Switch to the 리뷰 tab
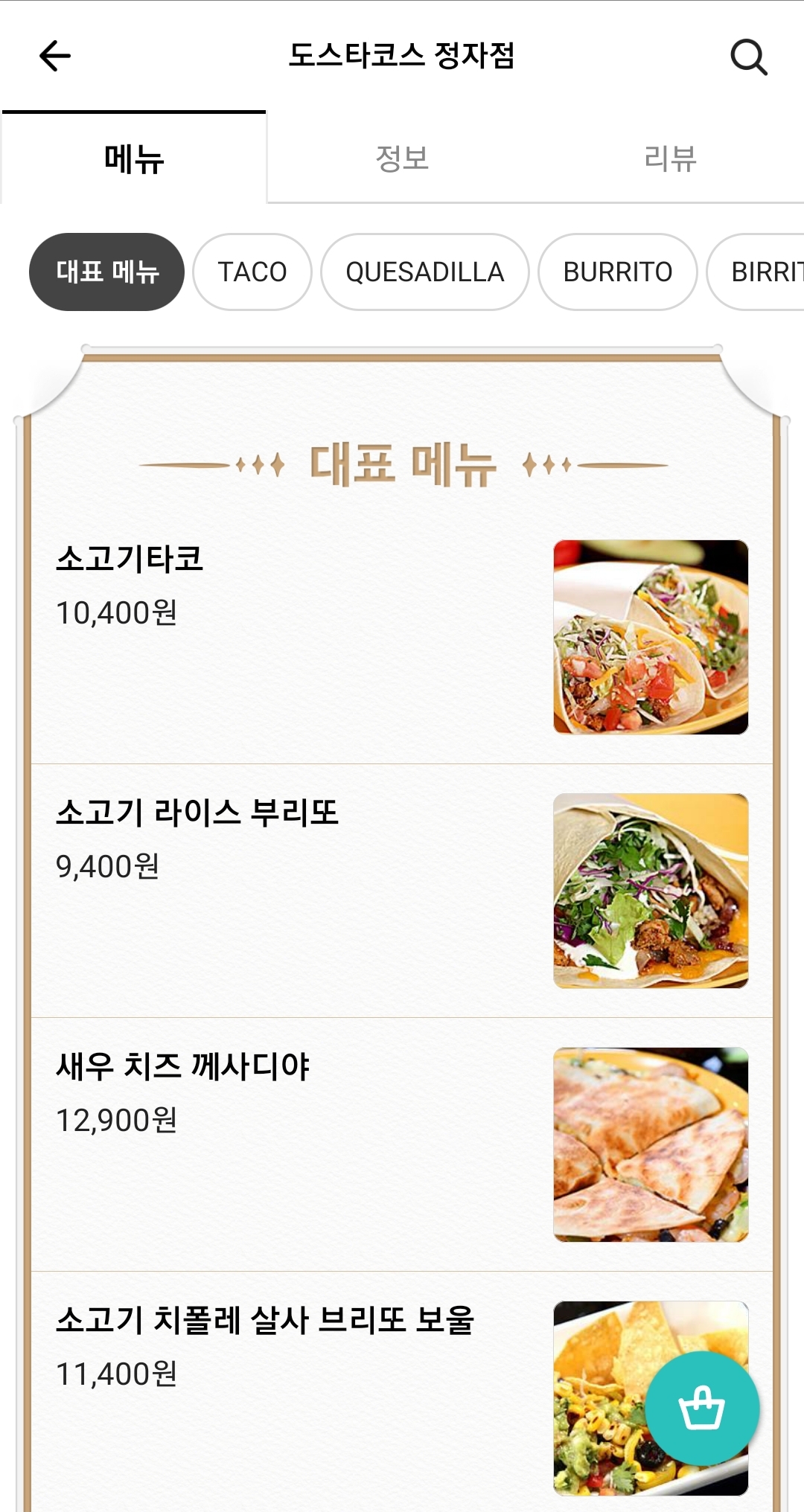 670,158
